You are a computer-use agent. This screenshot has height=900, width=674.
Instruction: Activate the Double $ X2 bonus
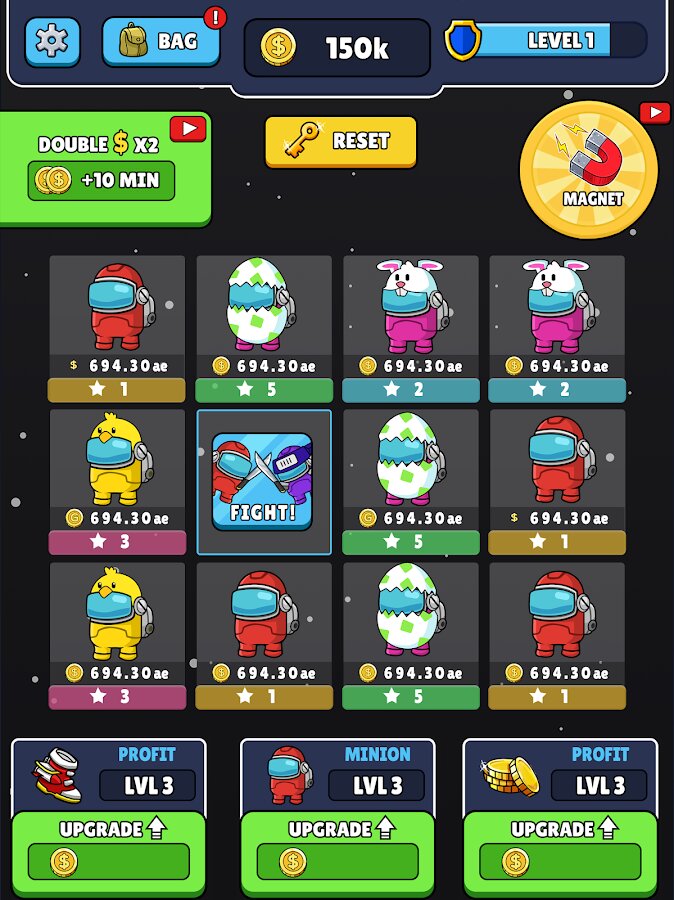click(x=104, y=167)
